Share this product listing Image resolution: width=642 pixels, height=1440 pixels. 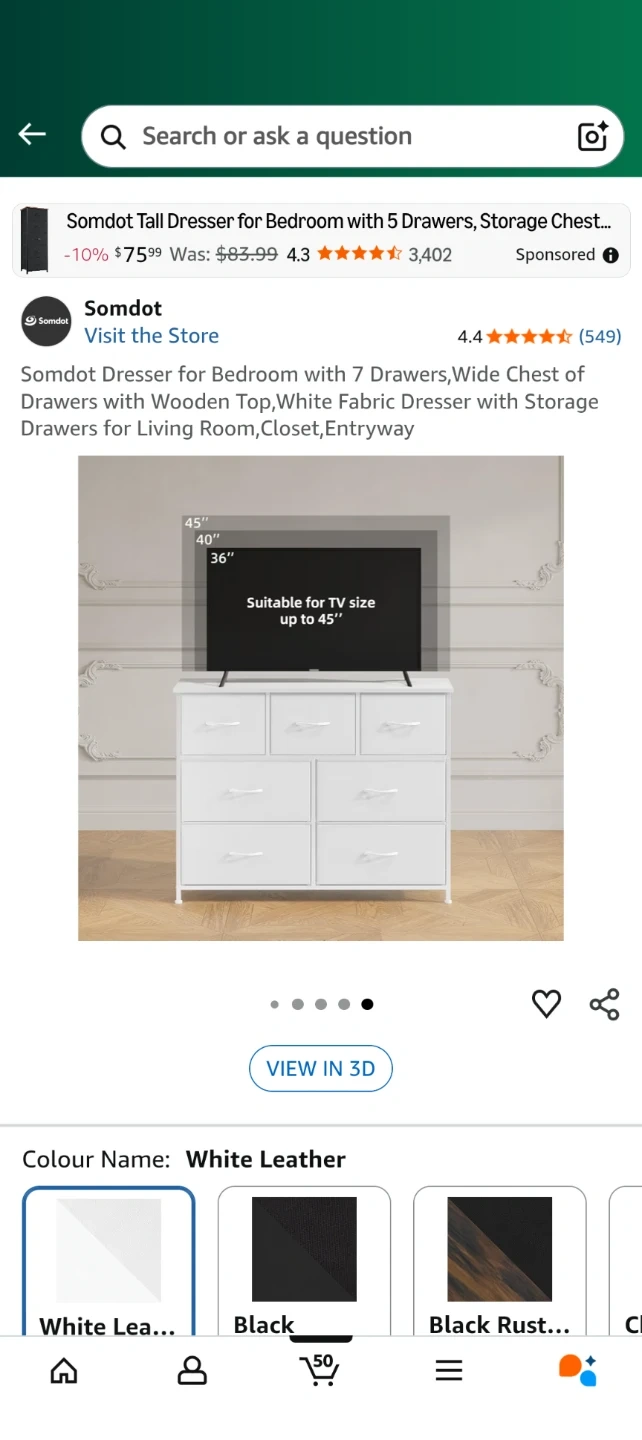point(604,1003)
